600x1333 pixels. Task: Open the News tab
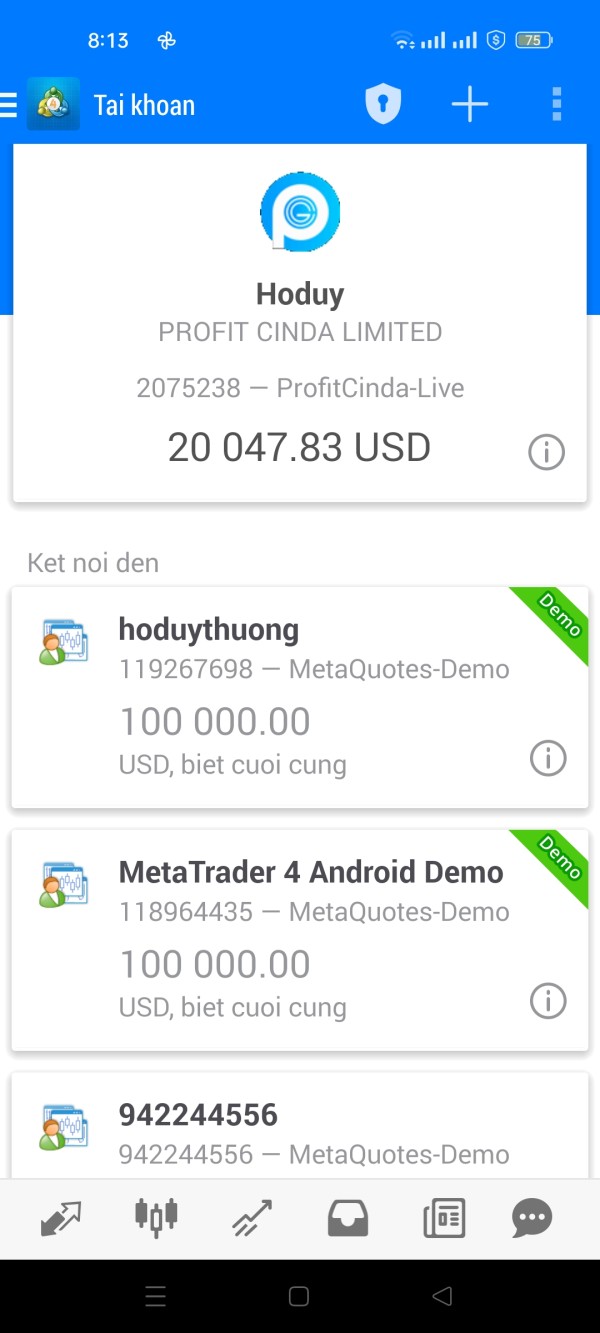click(x=444, y=1218)
